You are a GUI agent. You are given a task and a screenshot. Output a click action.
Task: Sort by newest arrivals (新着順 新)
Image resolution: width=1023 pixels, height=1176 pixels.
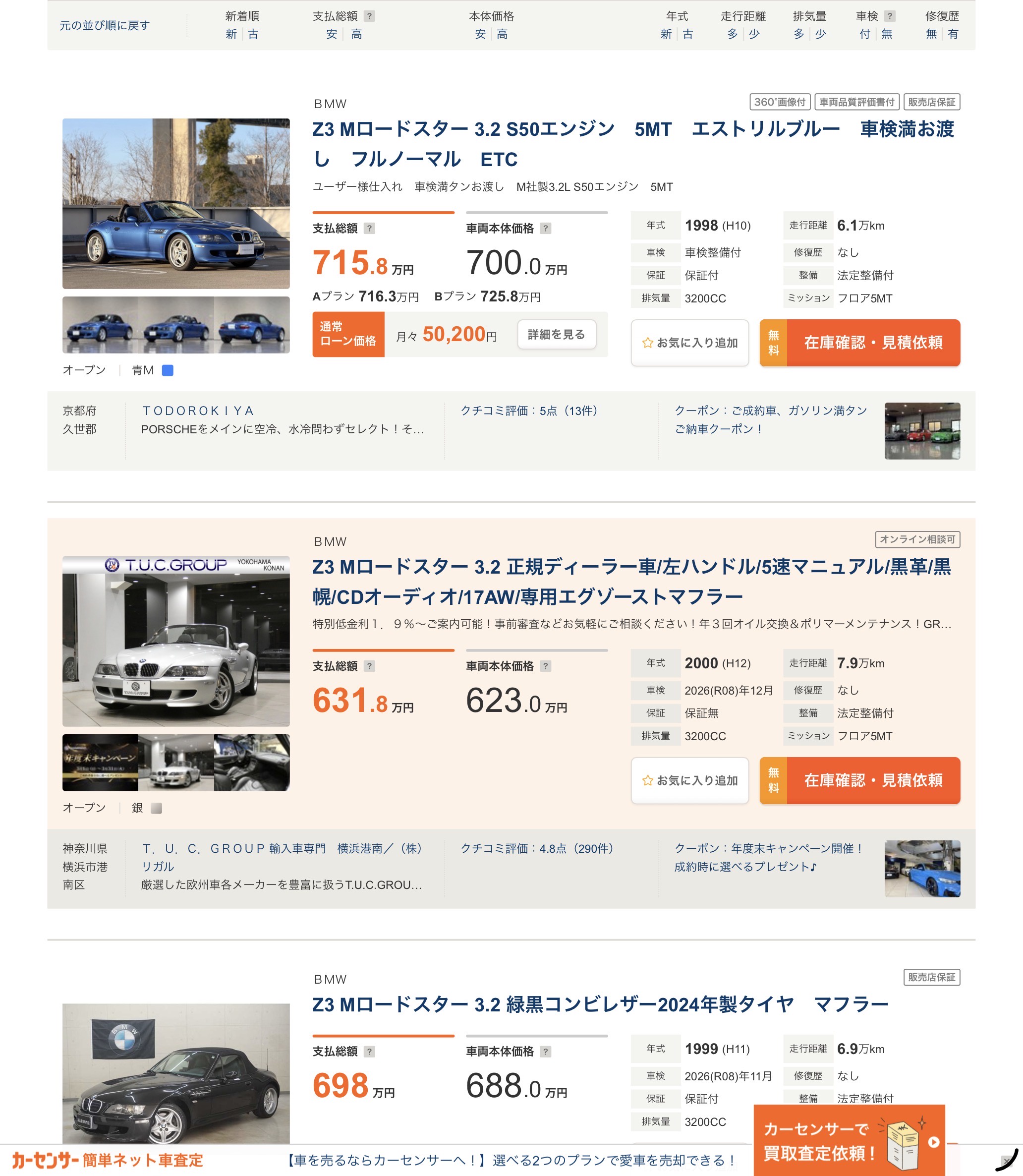[x=231, y=34]
